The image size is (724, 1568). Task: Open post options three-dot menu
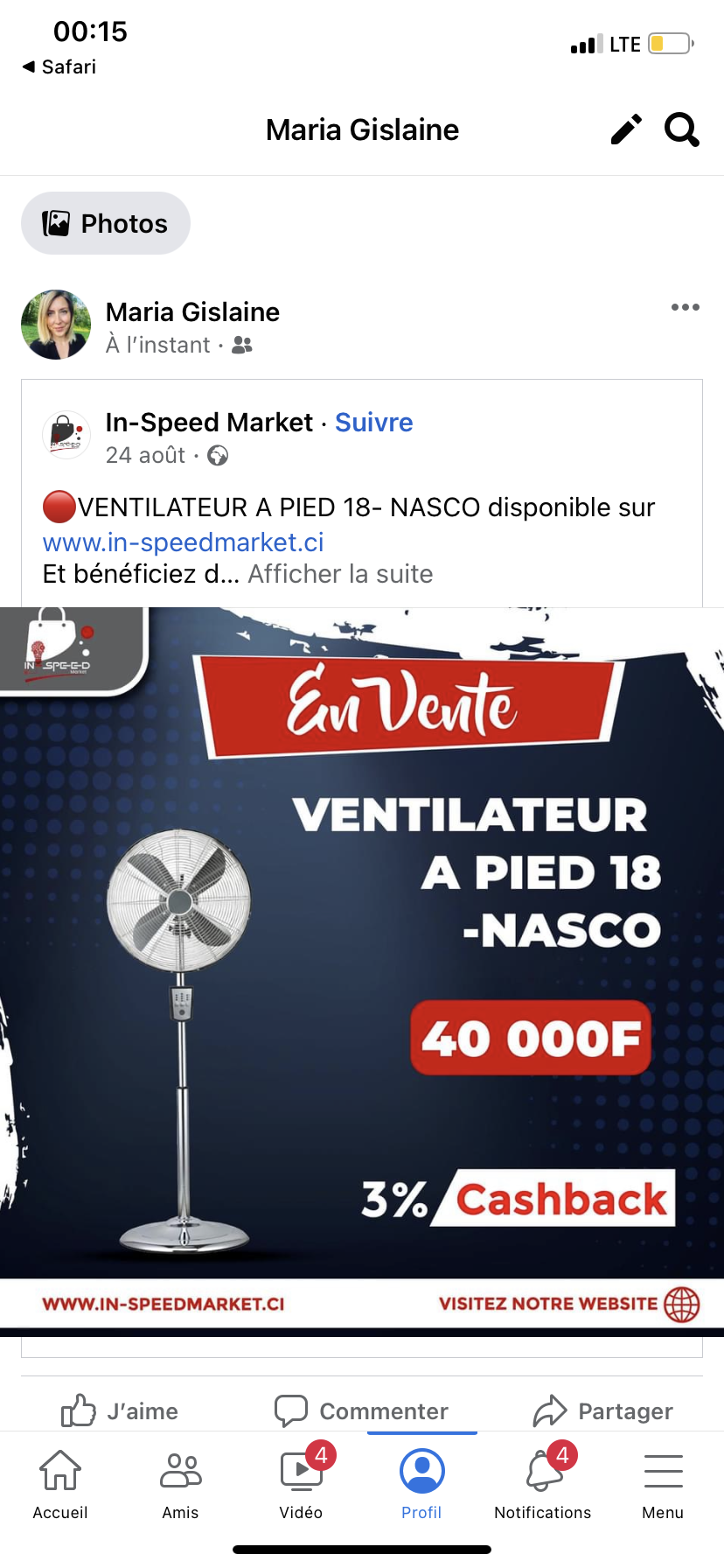tap(685, 307)
